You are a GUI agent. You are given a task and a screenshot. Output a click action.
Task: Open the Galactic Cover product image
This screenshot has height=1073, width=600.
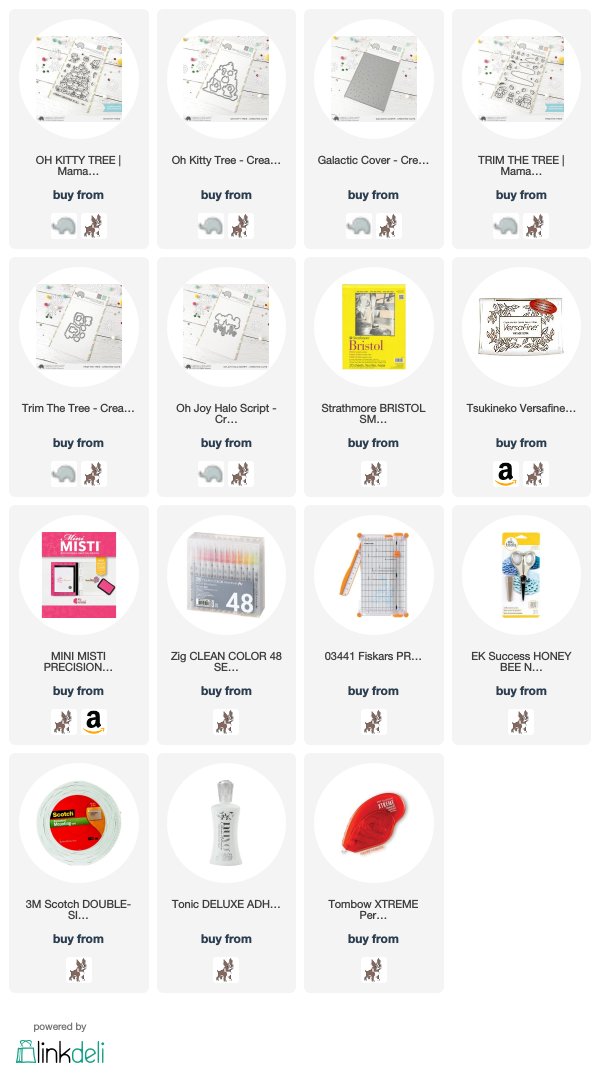click(374, 79)
